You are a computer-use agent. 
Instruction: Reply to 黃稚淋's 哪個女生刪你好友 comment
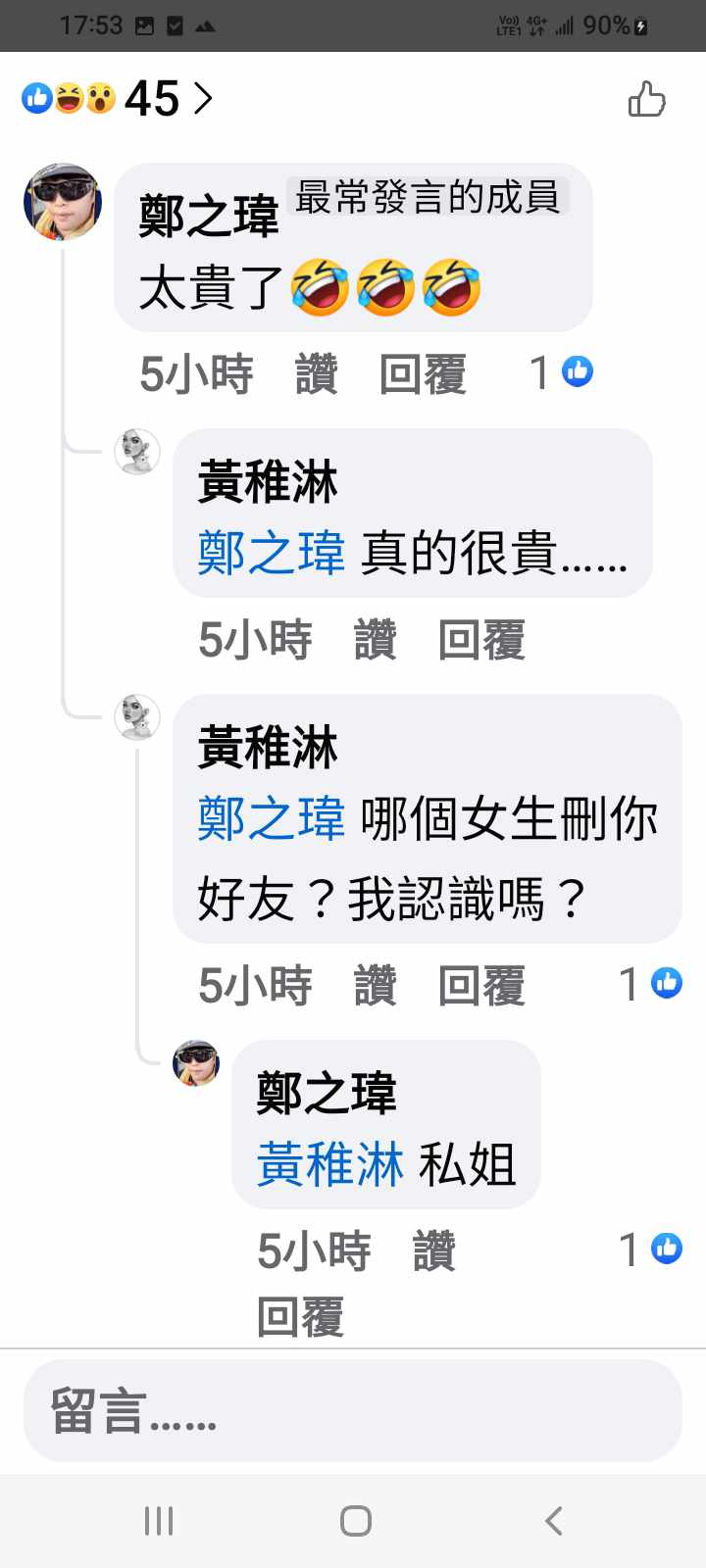480,985
